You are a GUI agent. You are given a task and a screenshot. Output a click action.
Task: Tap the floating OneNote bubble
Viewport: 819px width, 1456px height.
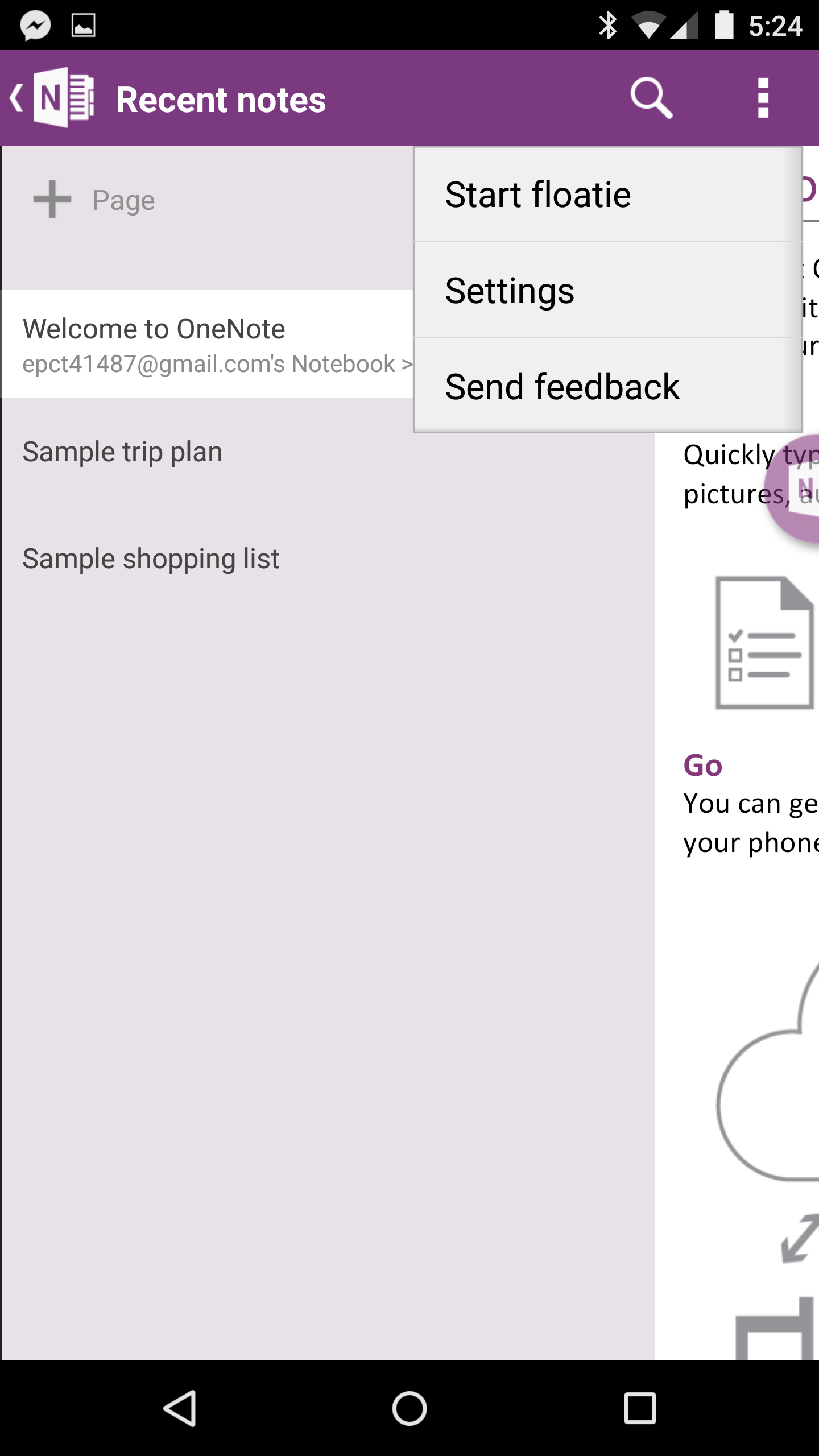[x=796, y=489]
